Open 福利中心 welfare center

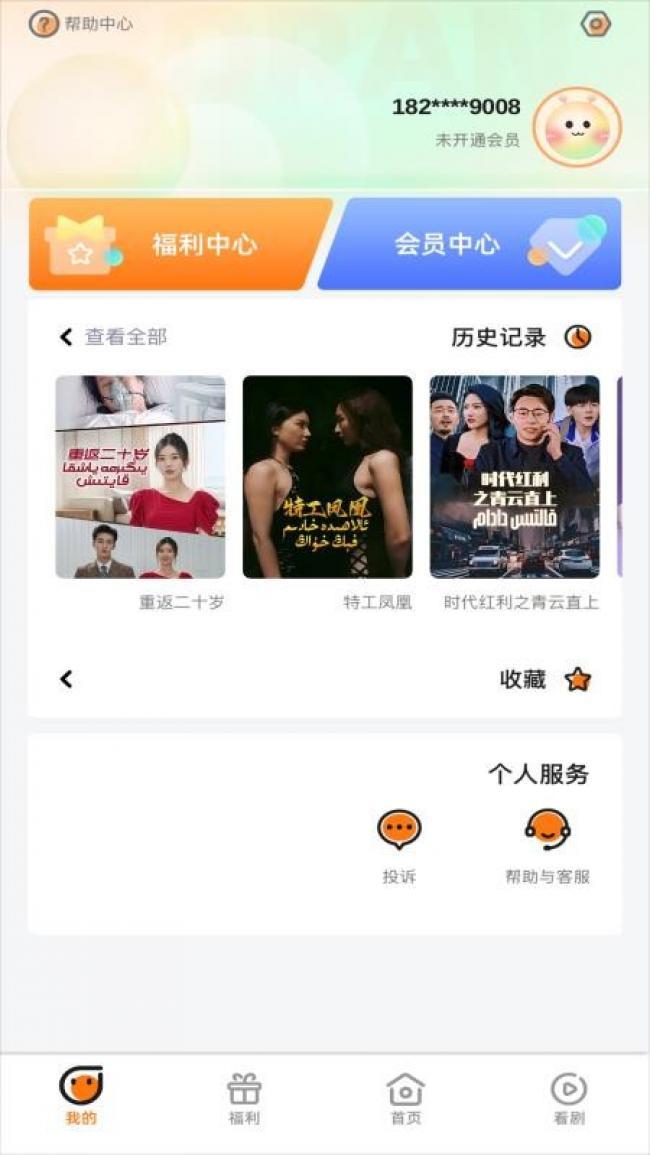(180, 244)
